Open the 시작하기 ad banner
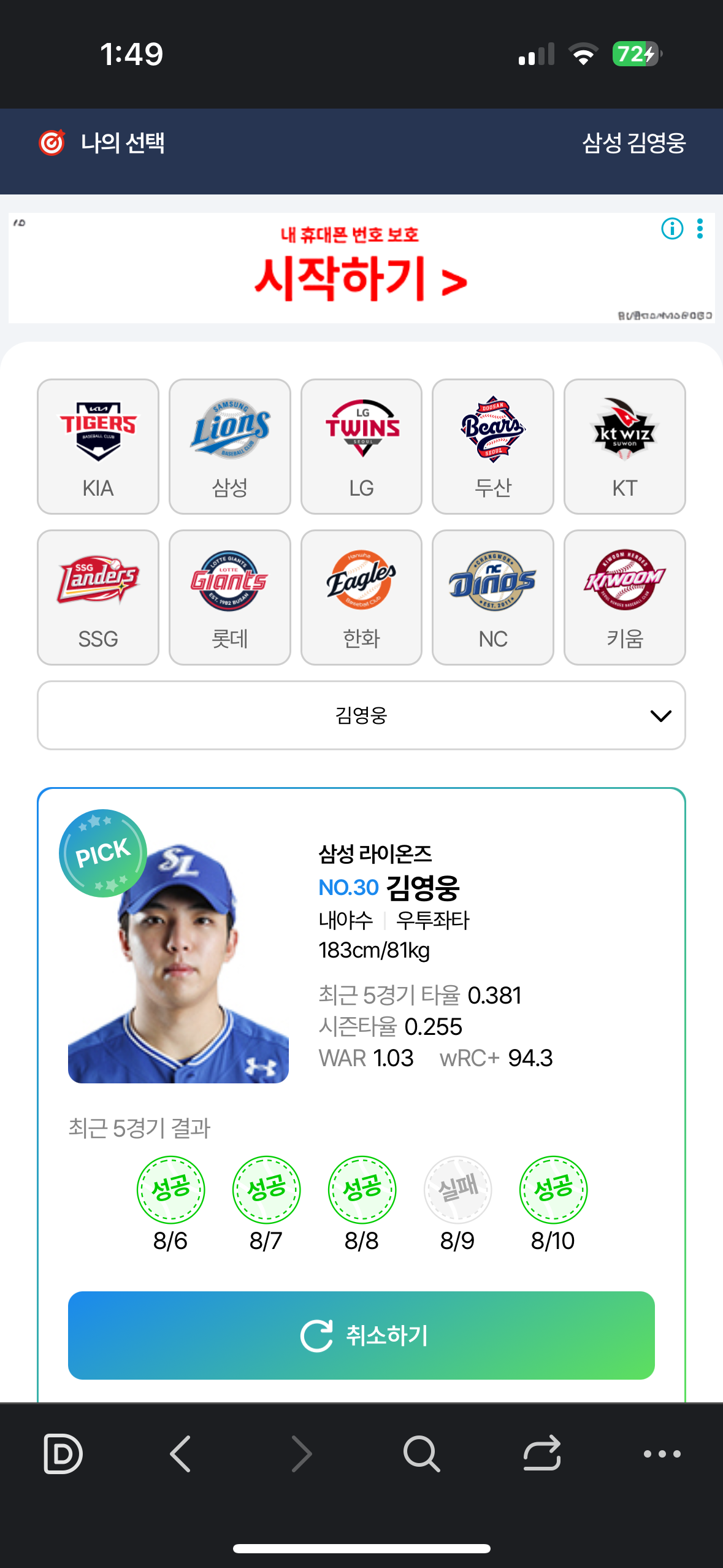Image resolution: width=723 pixels, height=1568 pixels. 361,270
